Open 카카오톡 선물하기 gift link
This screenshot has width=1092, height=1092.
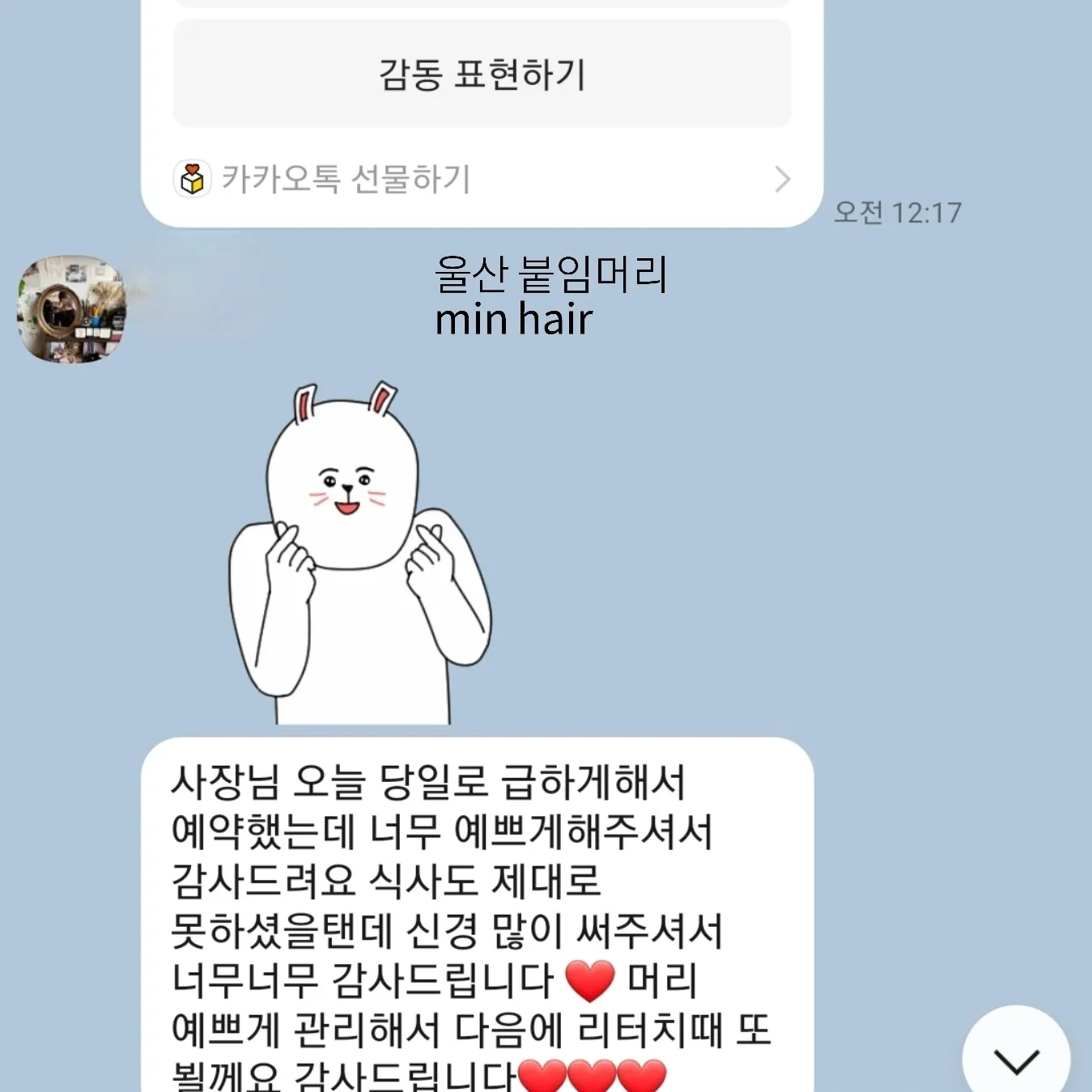[x=482, y=179]
